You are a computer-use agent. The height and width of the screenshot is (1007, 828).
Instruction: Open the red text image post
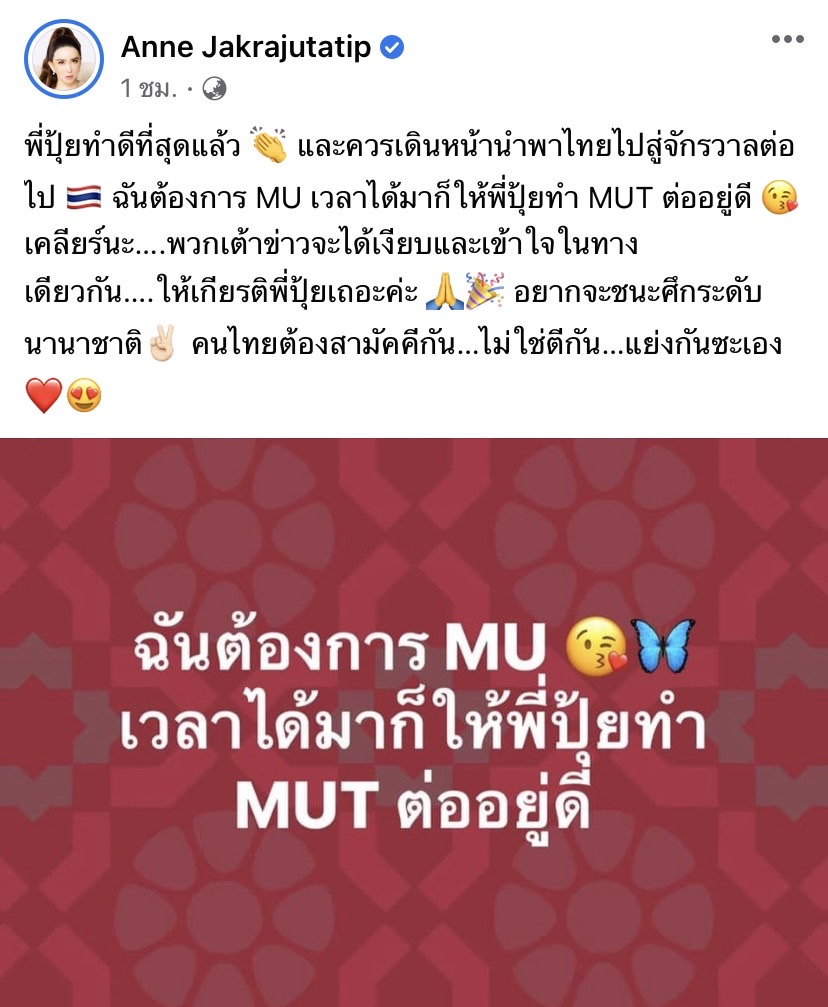pyautogui.click(x=414, y=722)
